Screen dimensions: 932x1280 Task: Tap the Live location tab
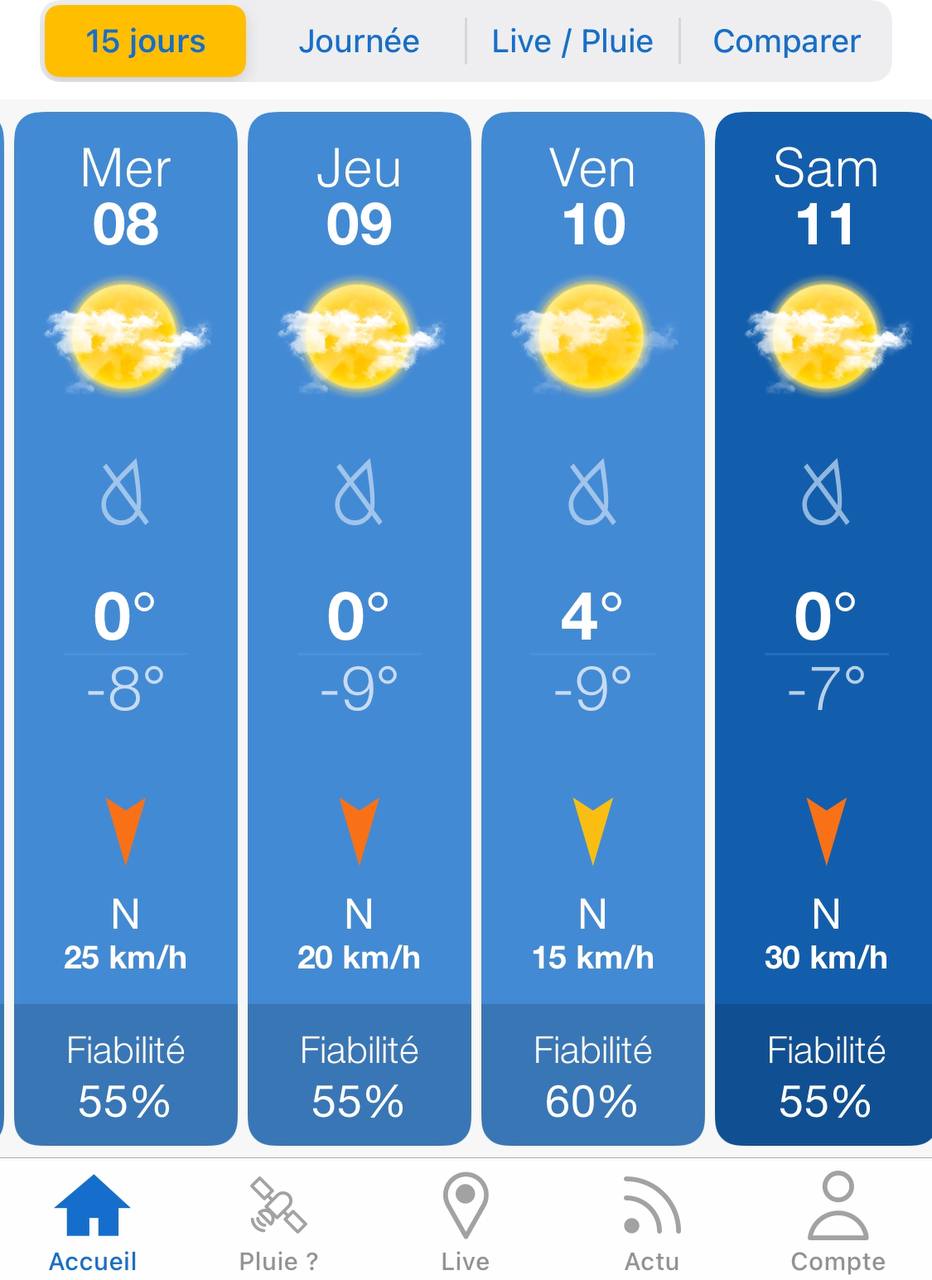[465, 1222]
